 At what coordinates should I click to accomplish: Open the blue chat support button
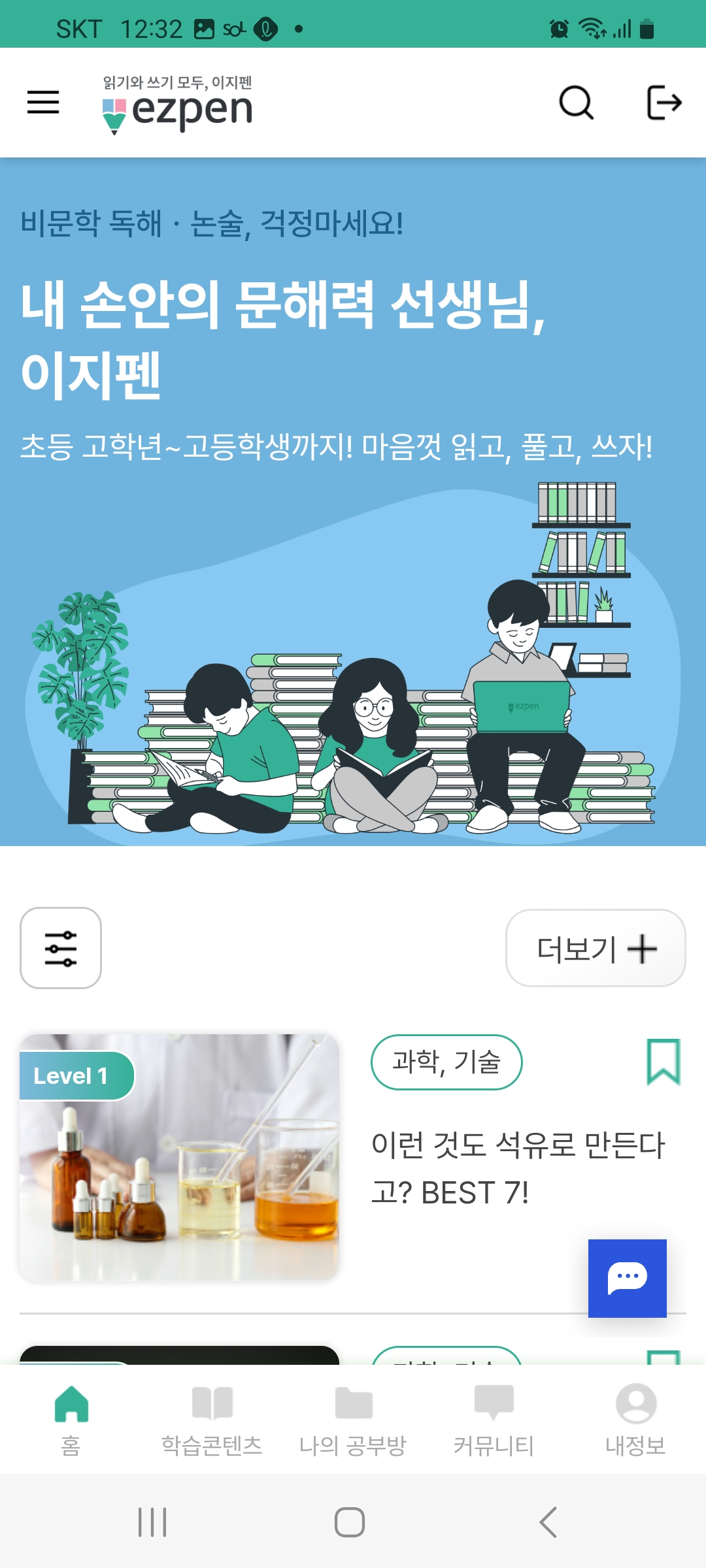627,1278
